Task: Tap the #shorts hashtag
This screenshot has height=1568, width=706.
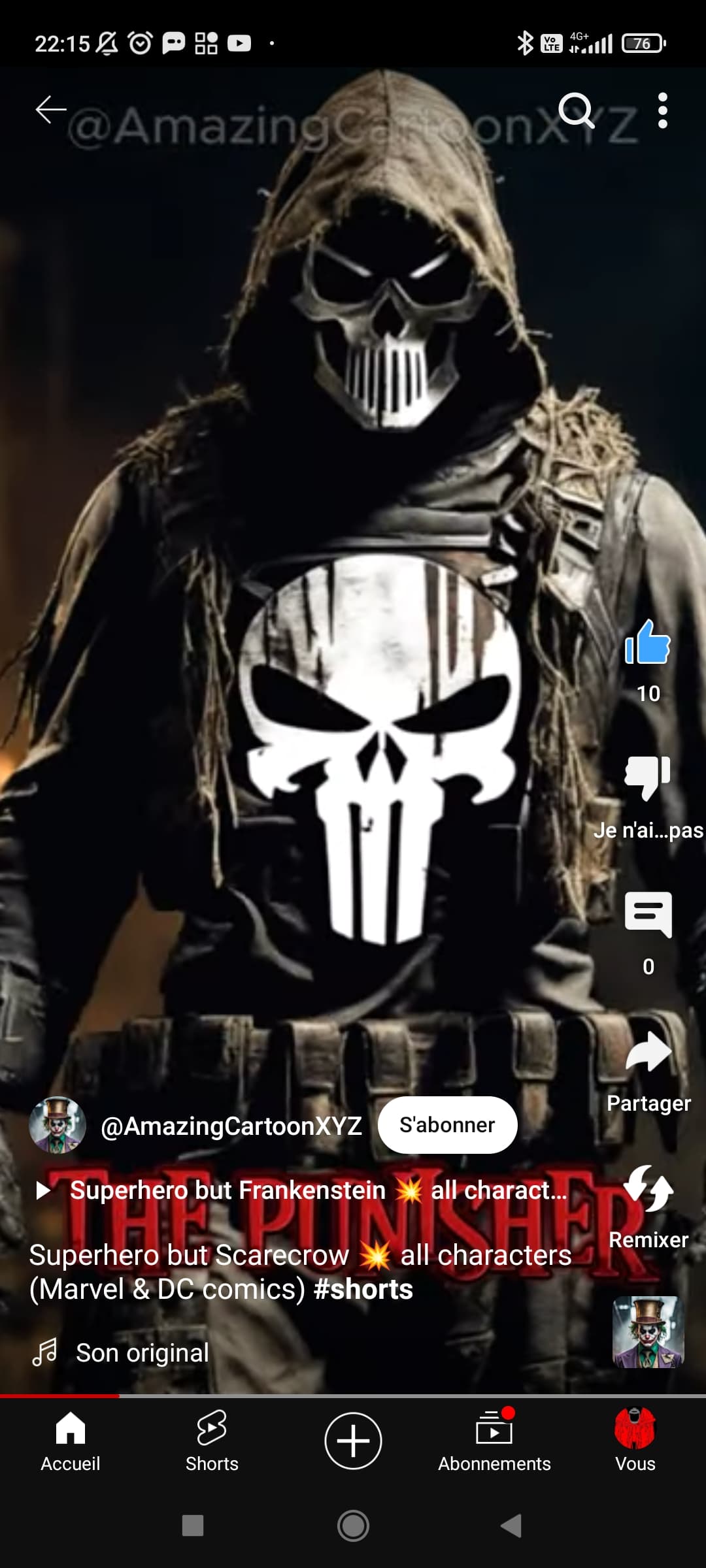Action: click(x=363, y=1290)
